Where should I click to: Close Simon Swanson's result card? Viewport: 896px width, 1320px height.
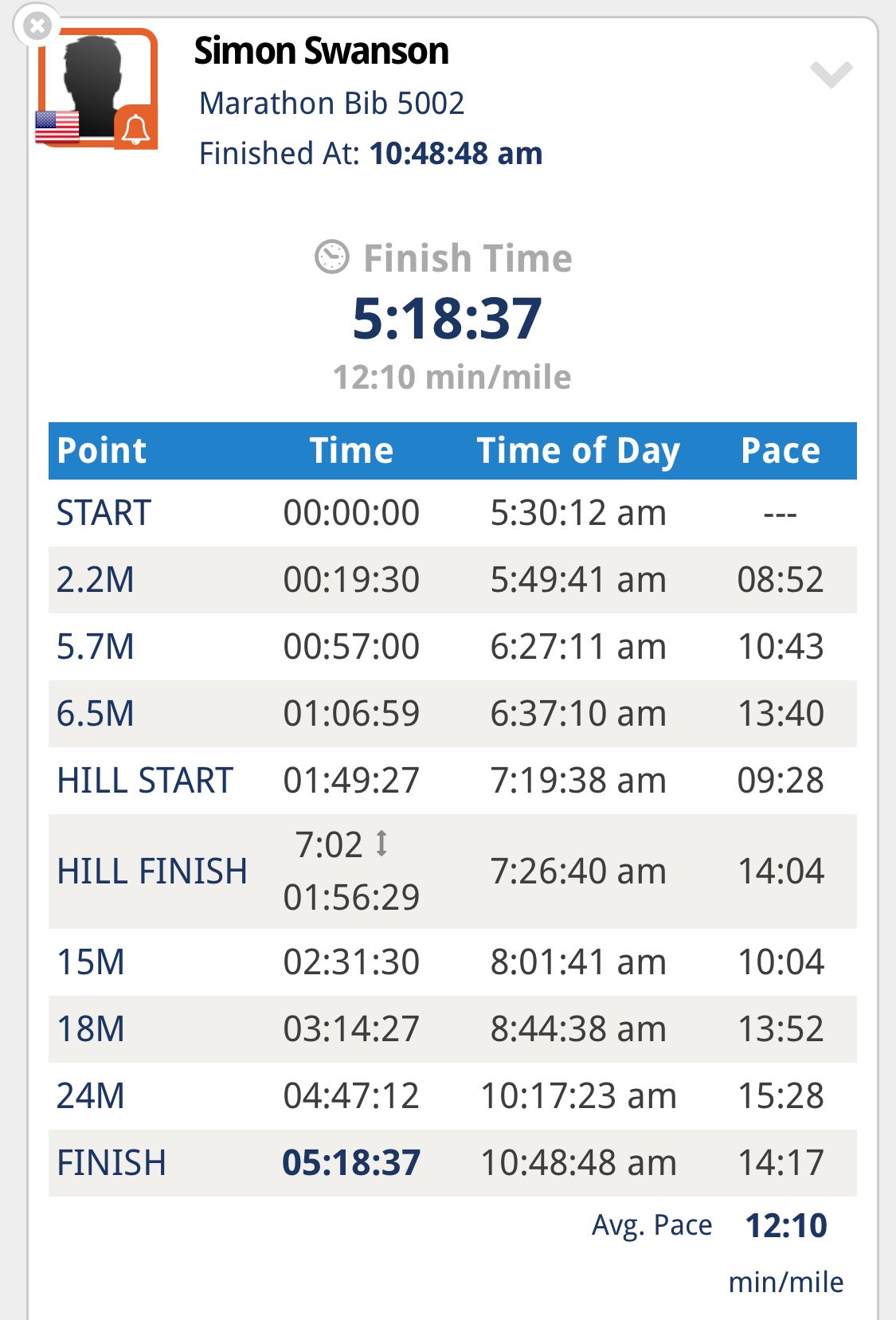[x=37, y=26]
